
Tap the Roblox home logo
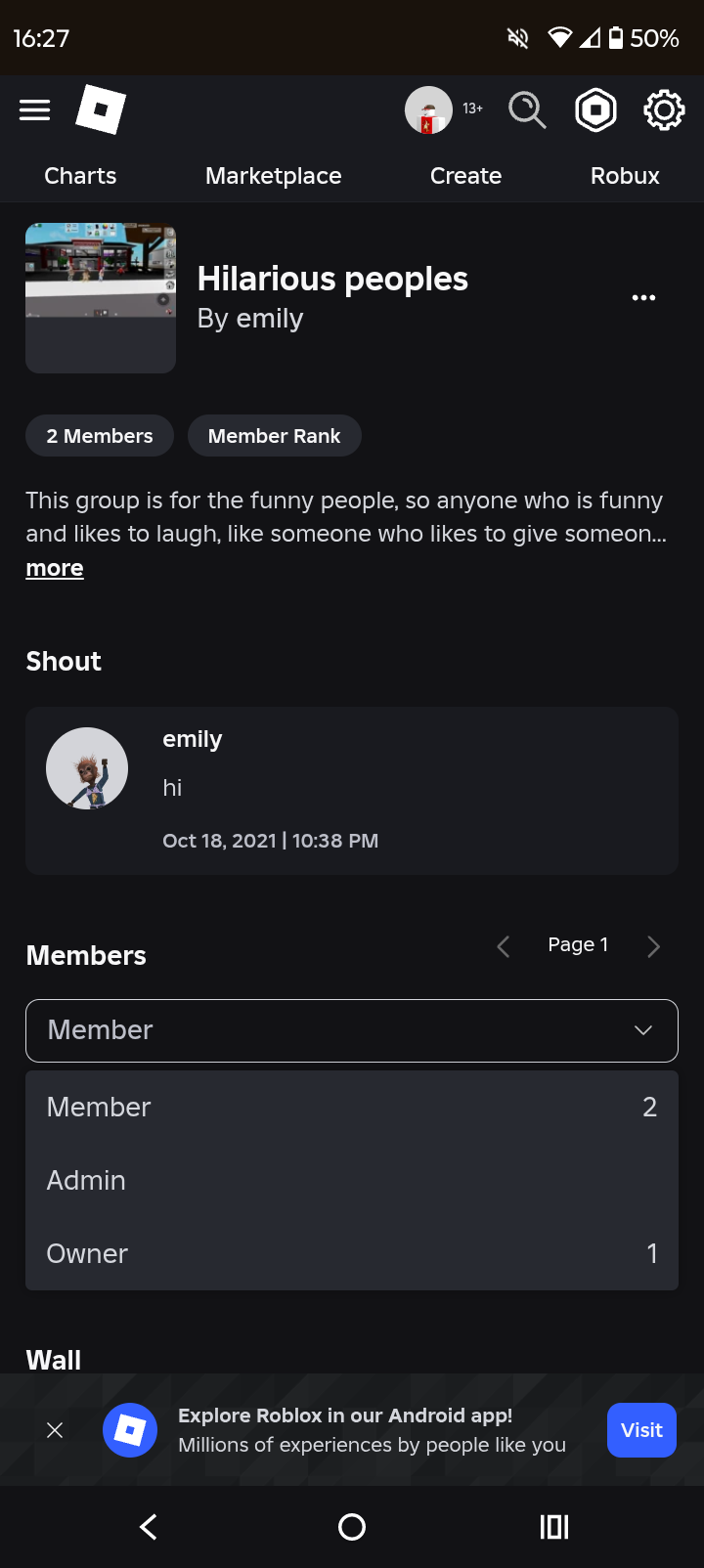tap(101, 109)
